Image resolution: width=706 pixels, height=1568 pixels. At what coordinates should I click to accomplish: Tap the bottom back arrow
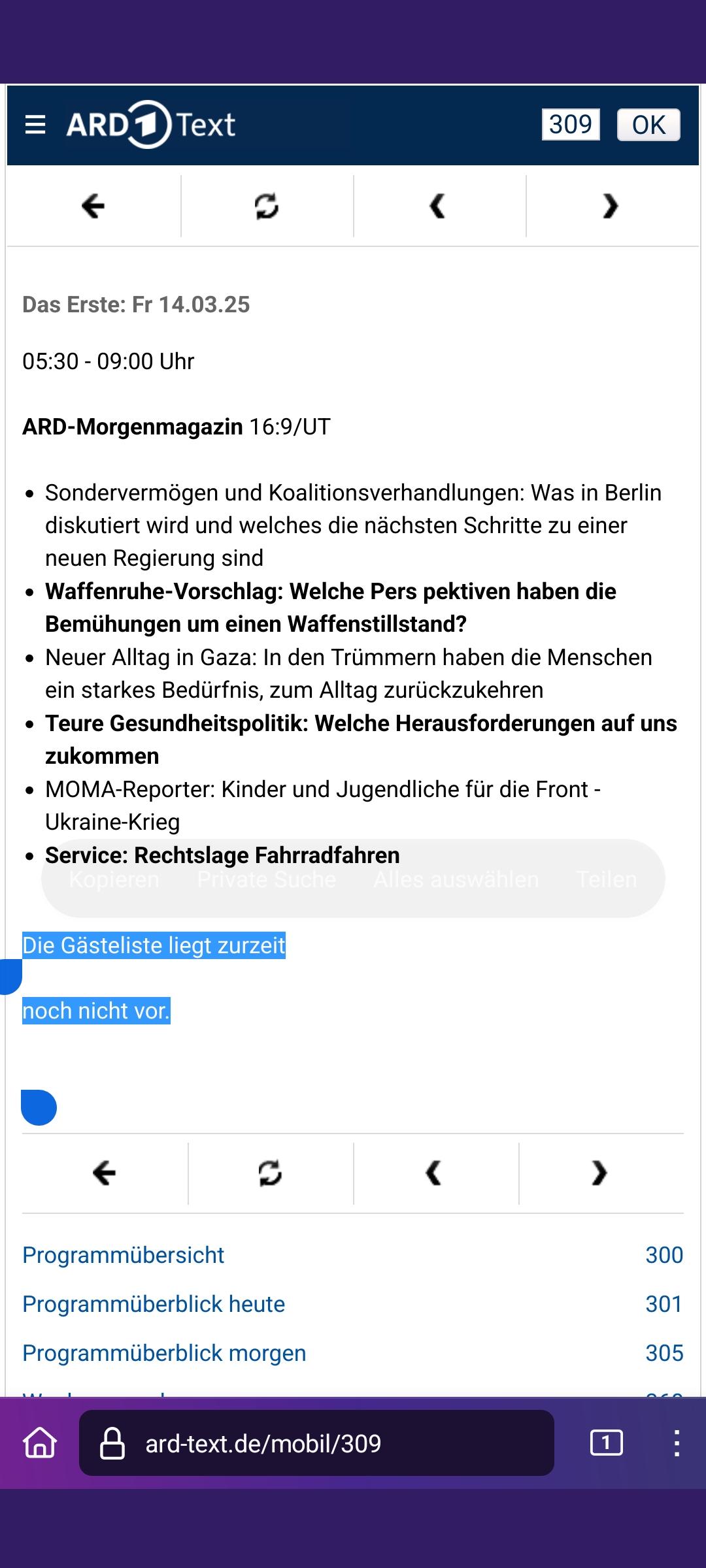coord(105,1173)
